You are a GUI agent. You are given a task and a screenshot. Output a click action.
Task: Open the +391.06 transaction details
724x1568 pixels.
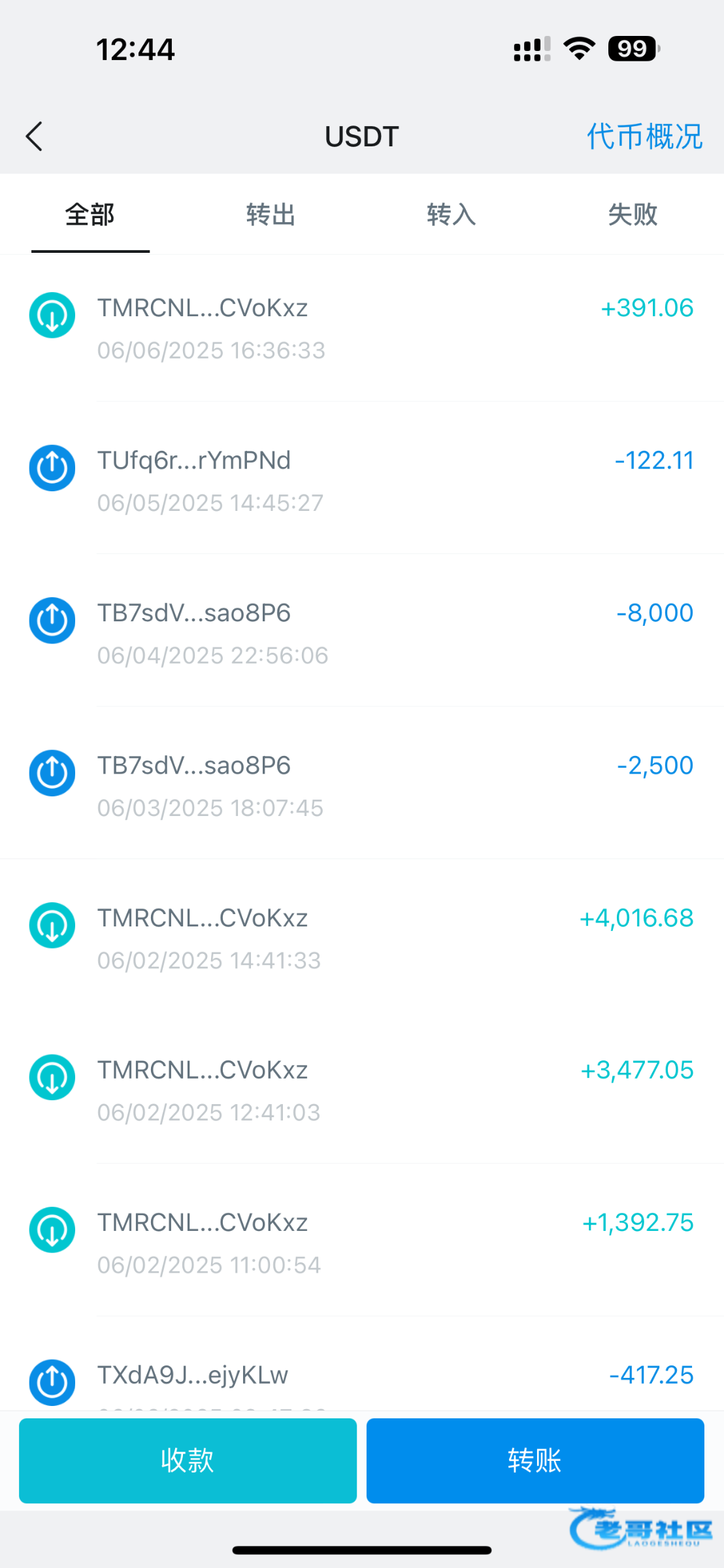[x=362, y=328]
